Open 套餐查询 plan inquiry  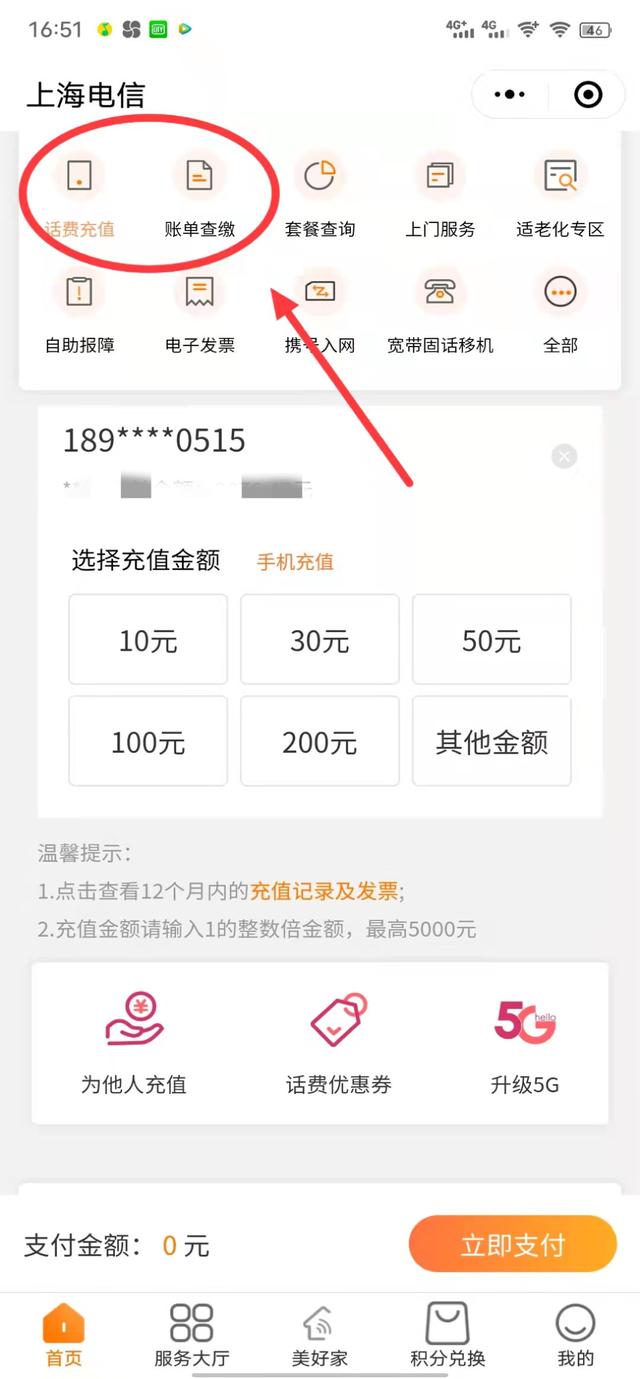[320, 195]
